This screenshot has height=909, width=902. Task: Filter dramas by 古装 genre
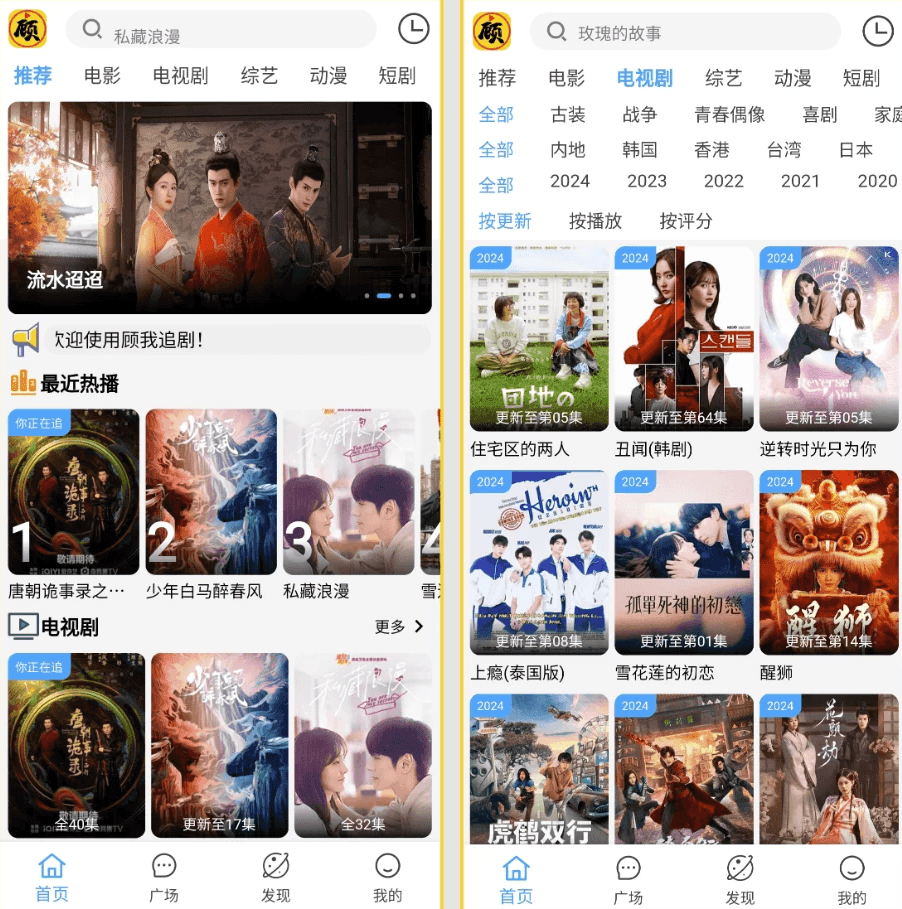pyautogui.click(x=568, y=115)
